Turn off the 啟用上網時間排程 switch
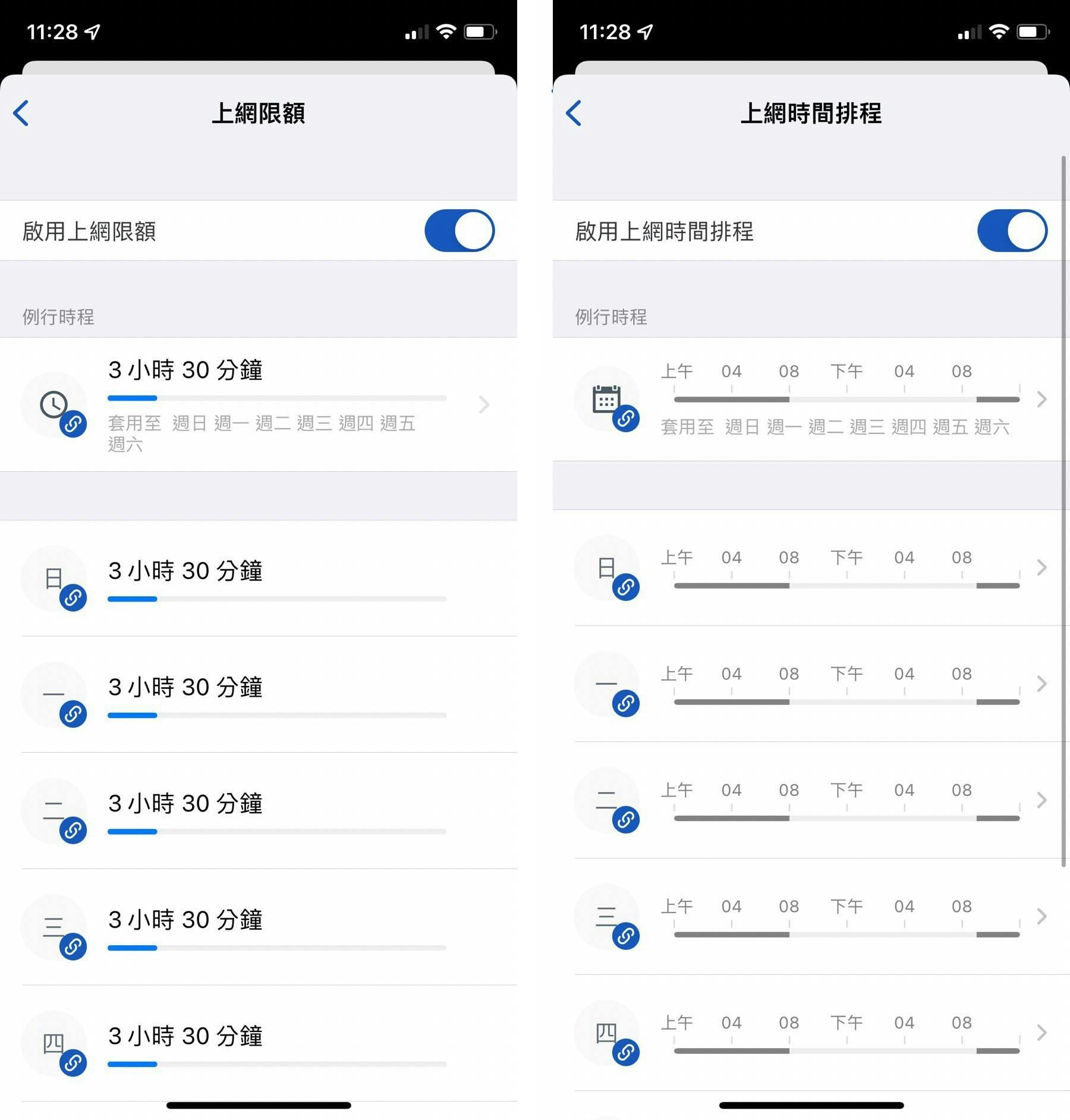 [x=1012, y=231]
